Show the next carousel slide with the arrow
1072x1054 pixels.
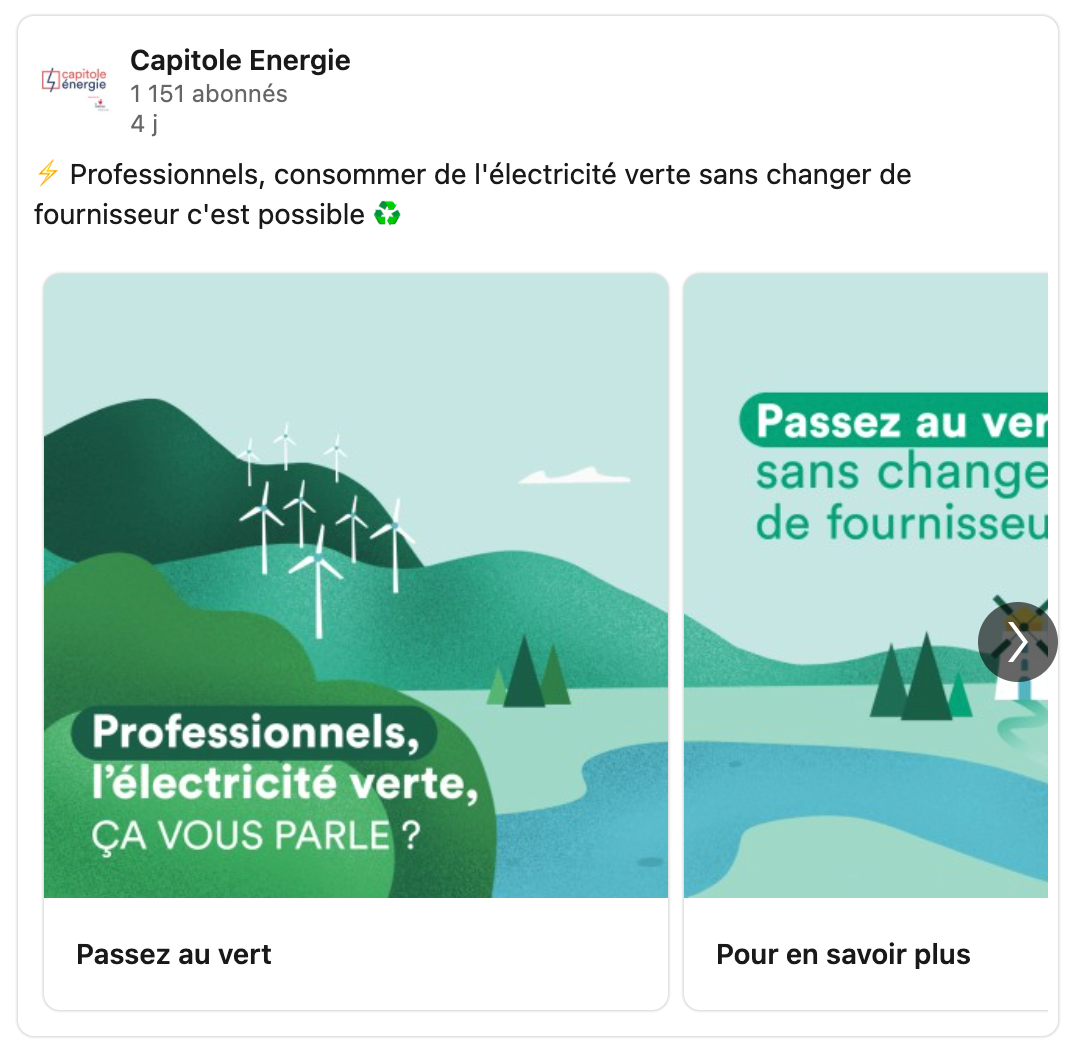coord(1017,642)
